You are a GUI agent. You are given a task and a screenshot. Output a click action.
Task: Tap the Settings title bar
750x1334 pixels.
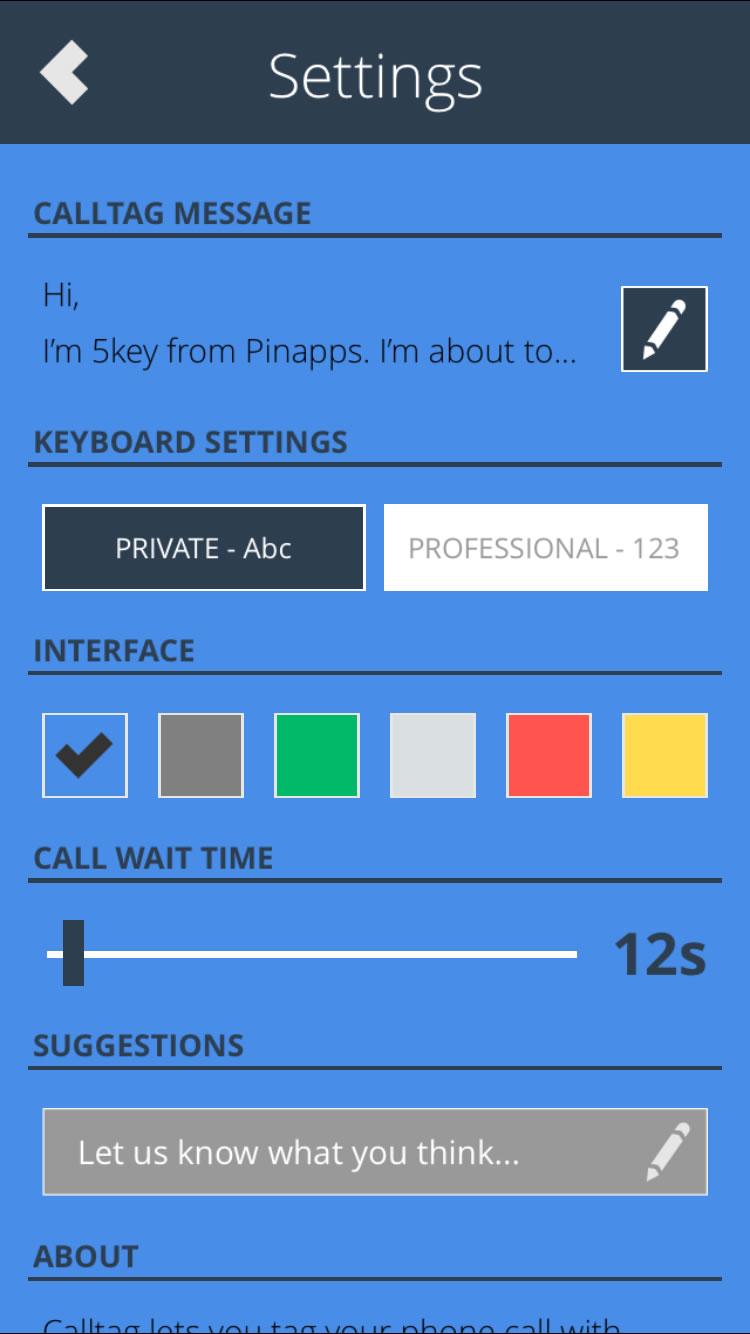tap(375, 72)
